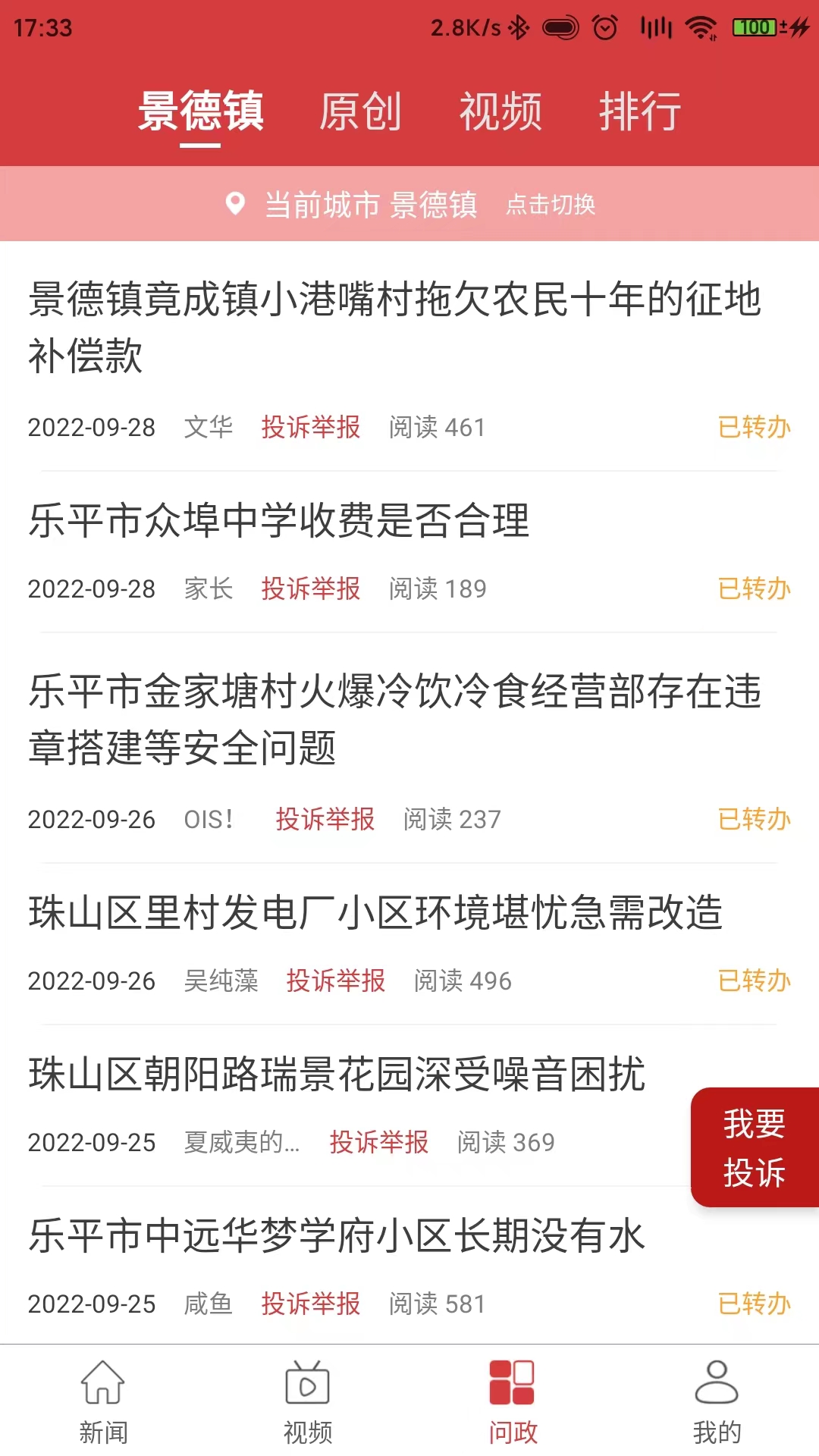Open the 视频 top tab

(x=500, y=111)
